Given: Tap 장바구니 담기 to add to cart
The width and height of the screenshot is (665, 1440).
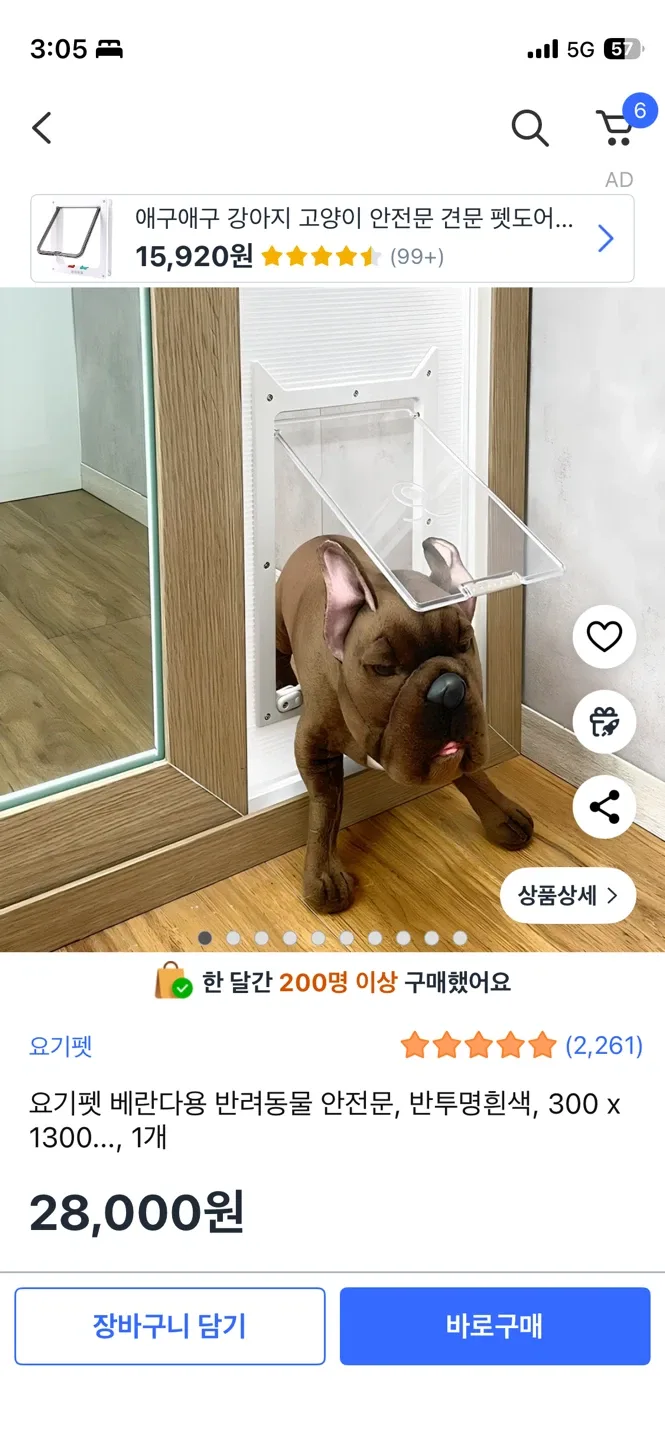Looking at the screenshot, I should (169, 1326).
